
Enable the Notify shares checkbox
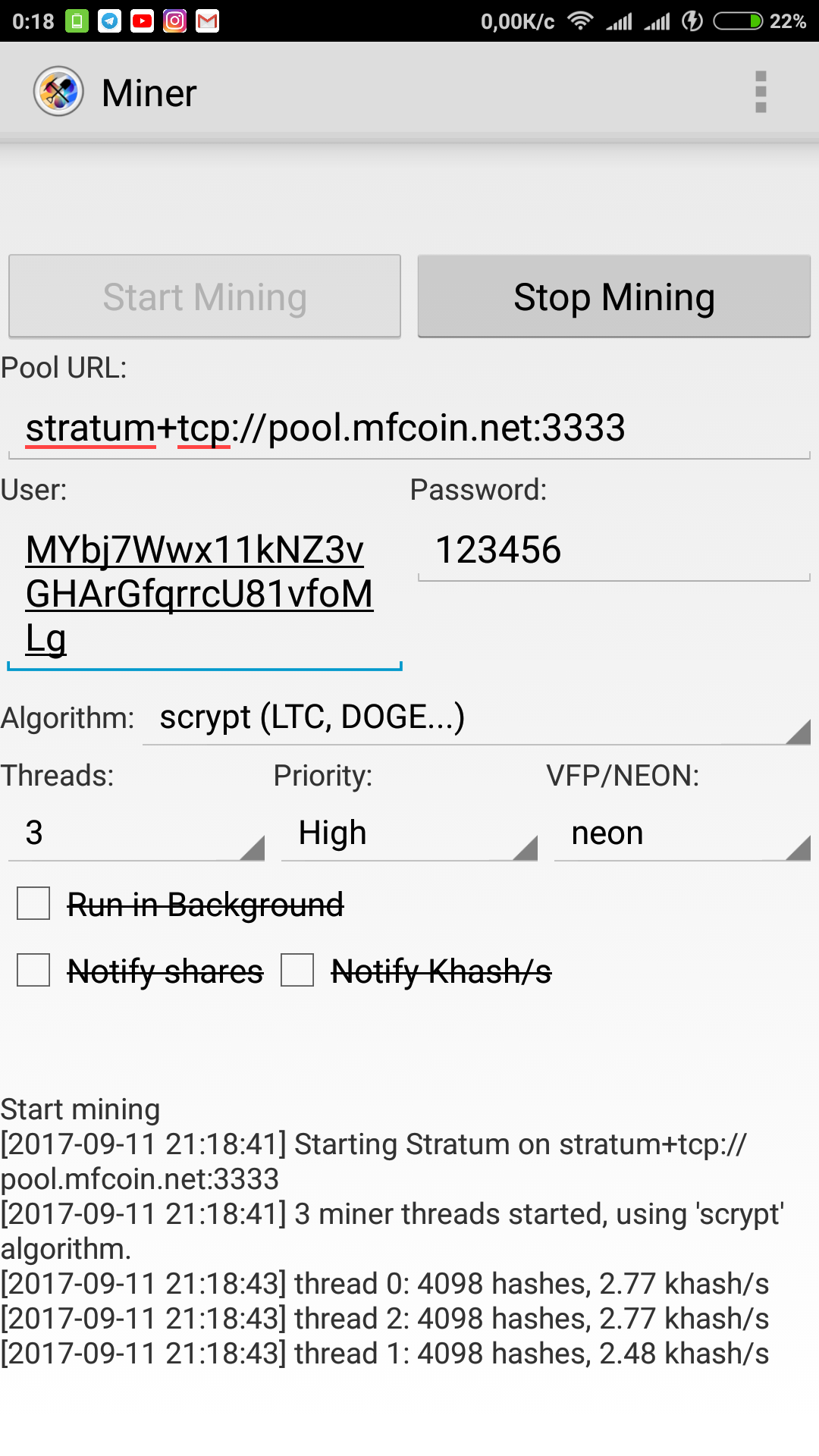tap(34, 971)
